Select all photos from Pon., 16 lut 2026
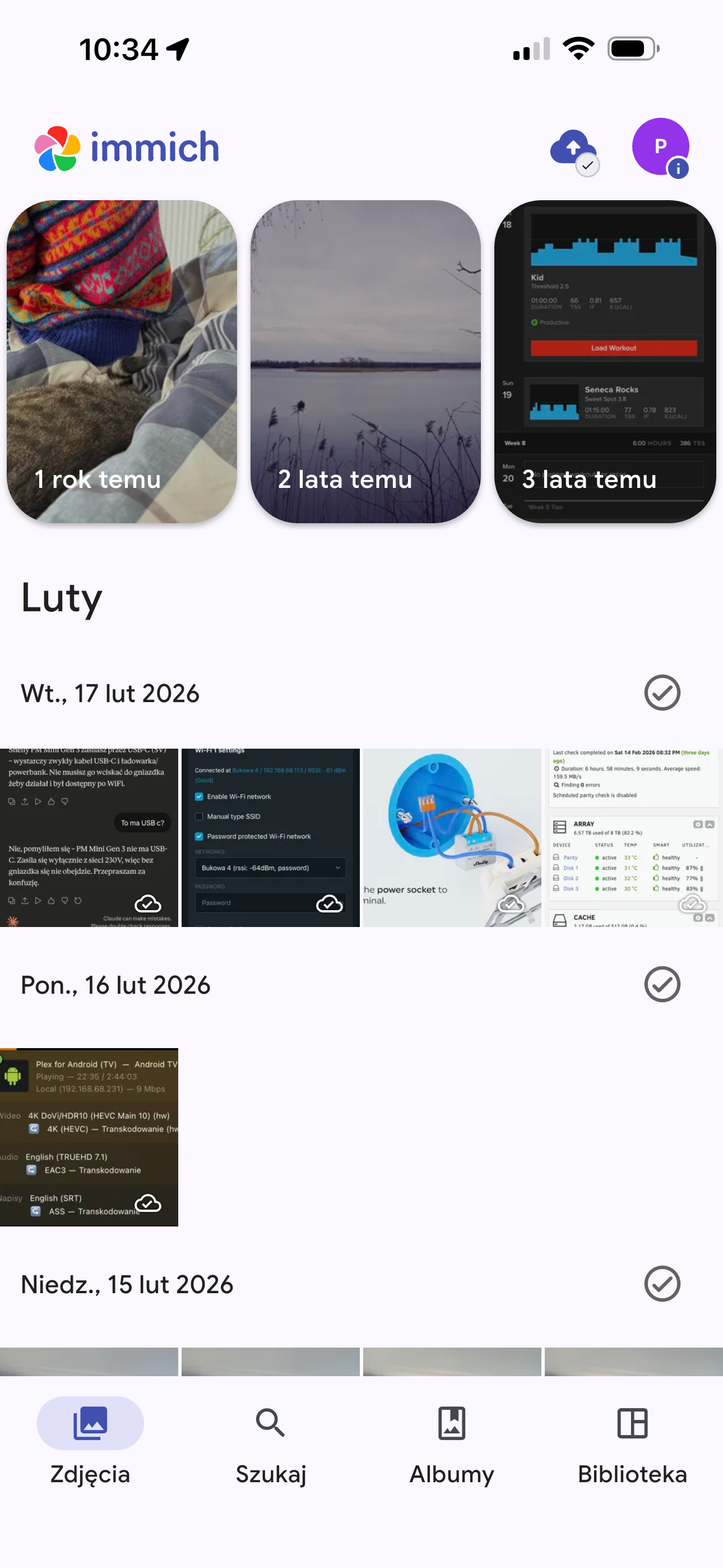 pyautogui.click(x=661, y=984)
